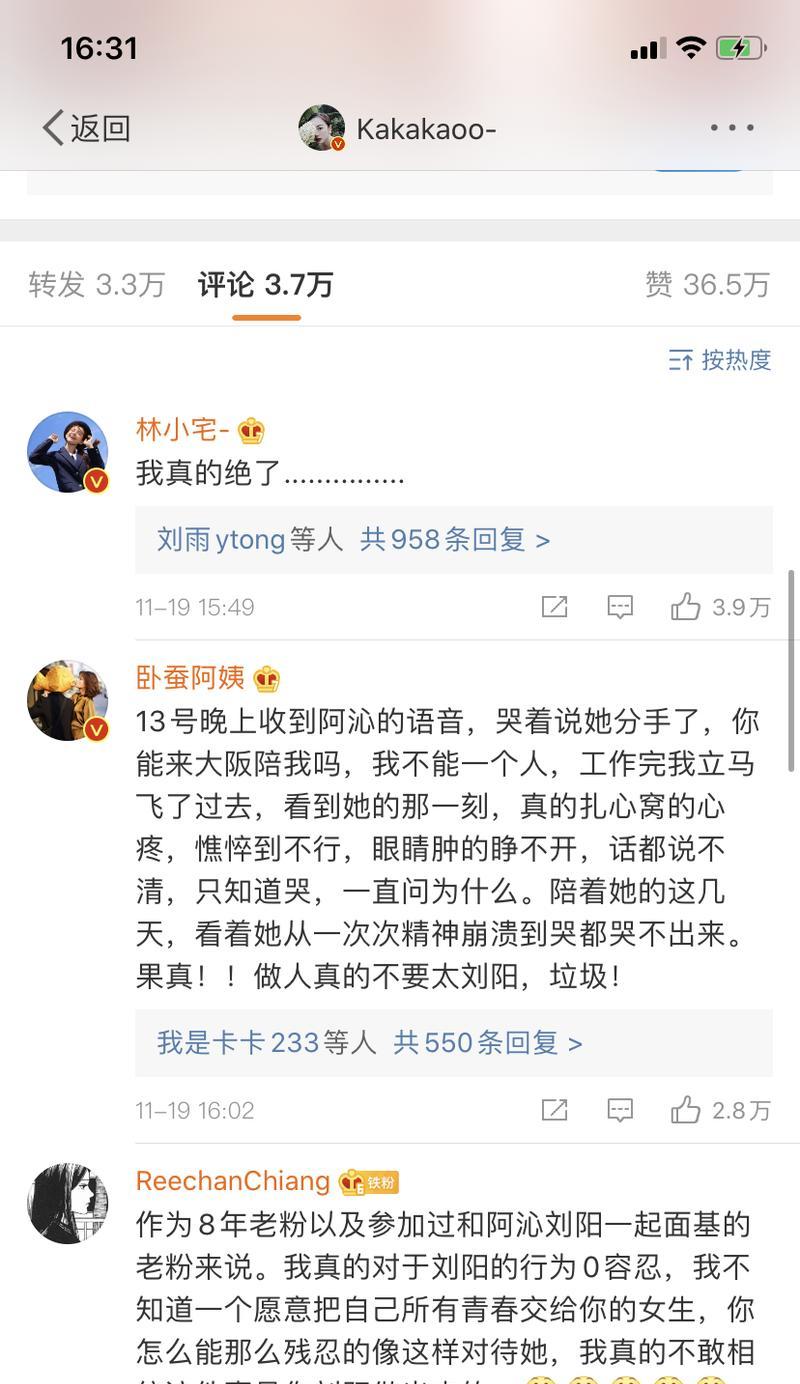Viewport: 800px width, 1384px height.
Task: Repost 林小宅-'s comment
Action: coord(554,607)
